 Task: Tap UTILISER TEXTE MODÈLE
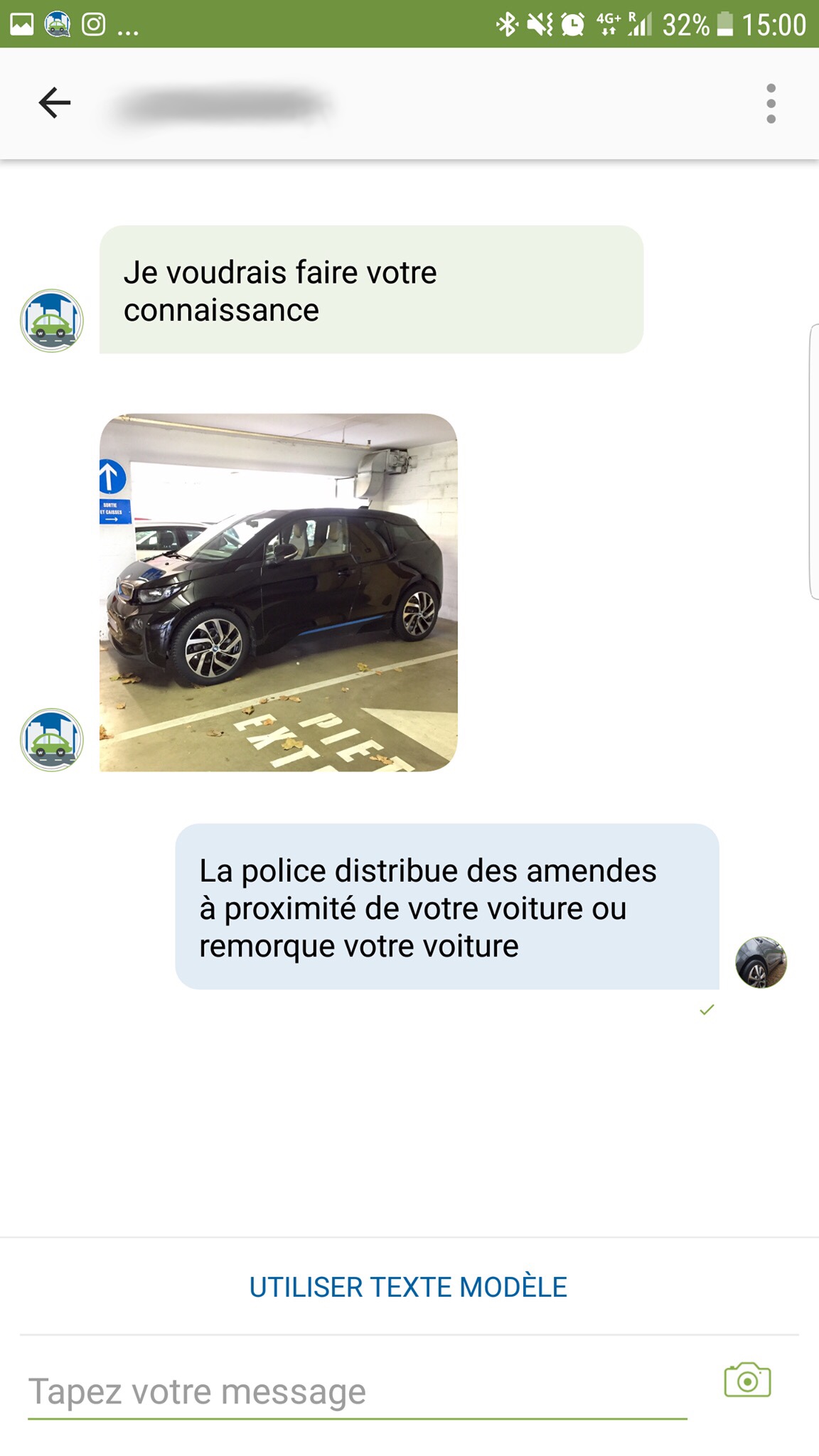click(408, 1287)
